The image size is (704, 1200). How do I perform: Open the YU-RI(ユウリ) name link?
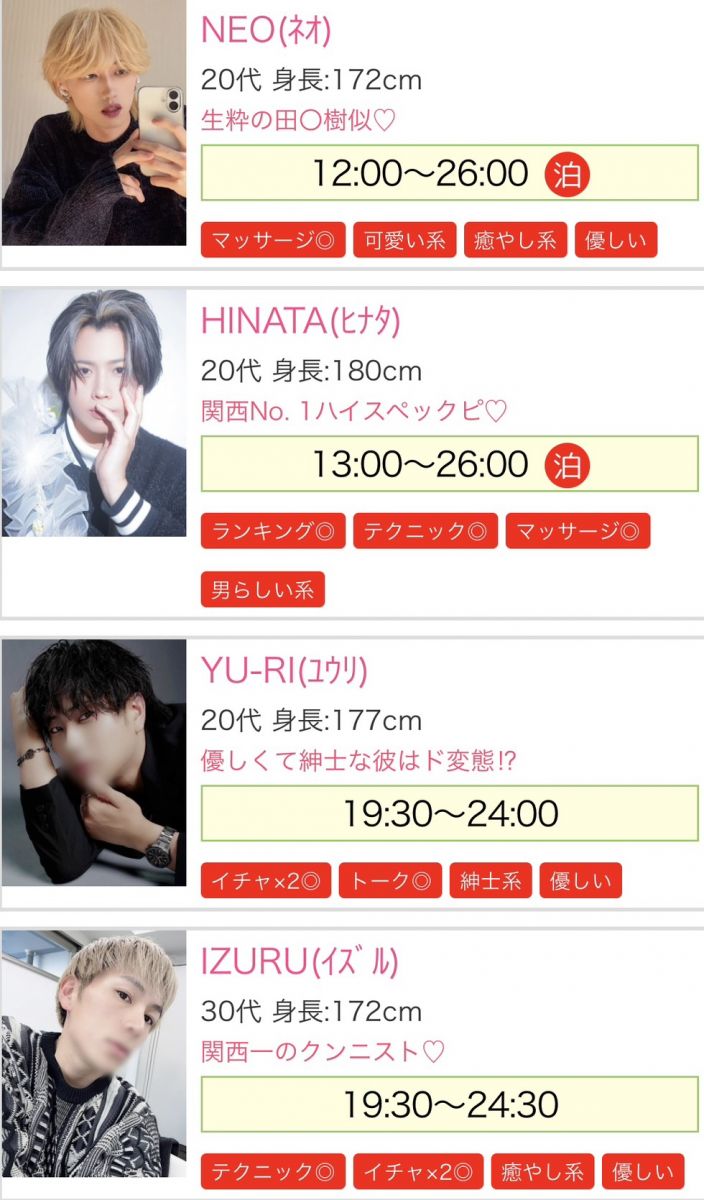(284, 671)
